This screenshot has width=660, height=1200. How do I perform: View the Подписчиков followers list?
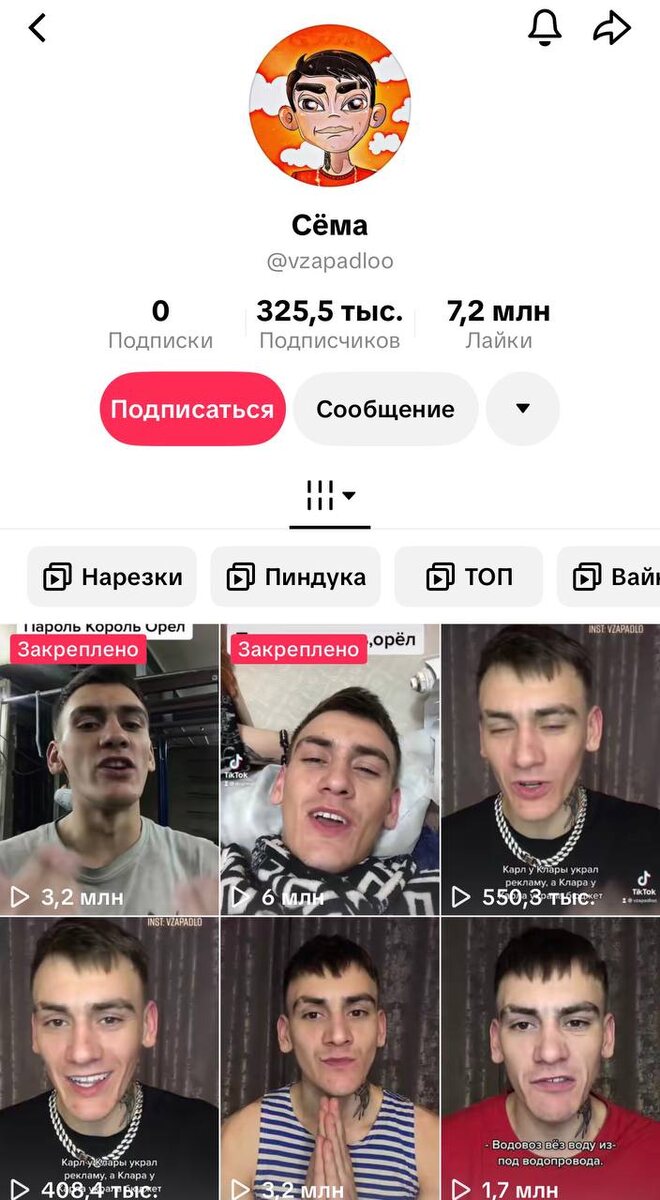pyautogui.click(x=329, y=325)
